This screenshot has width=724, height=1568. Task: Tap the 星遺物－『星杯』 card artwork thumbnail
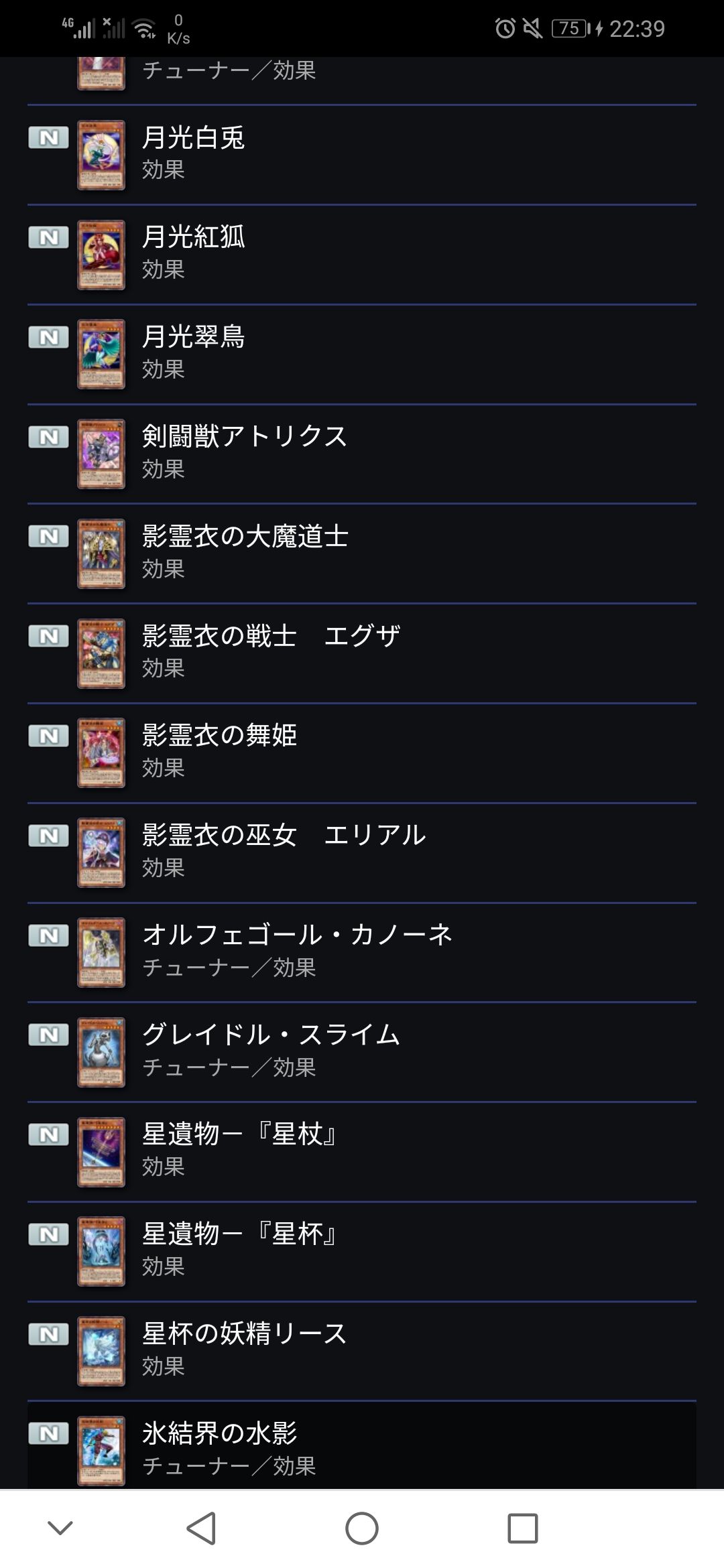(101, 1252)
